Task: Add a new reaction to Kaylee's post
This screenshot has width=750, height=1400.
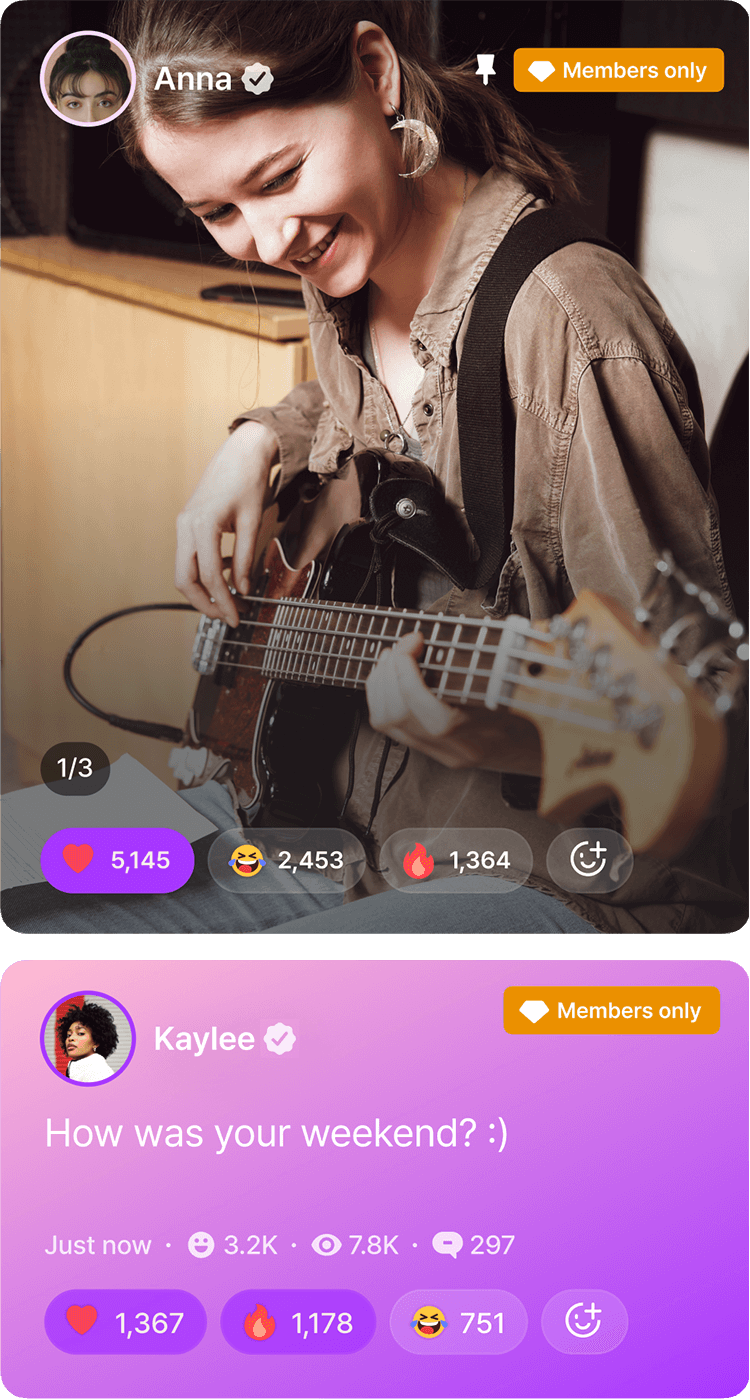Action: pyautogui.click(x=584, y=1322)
